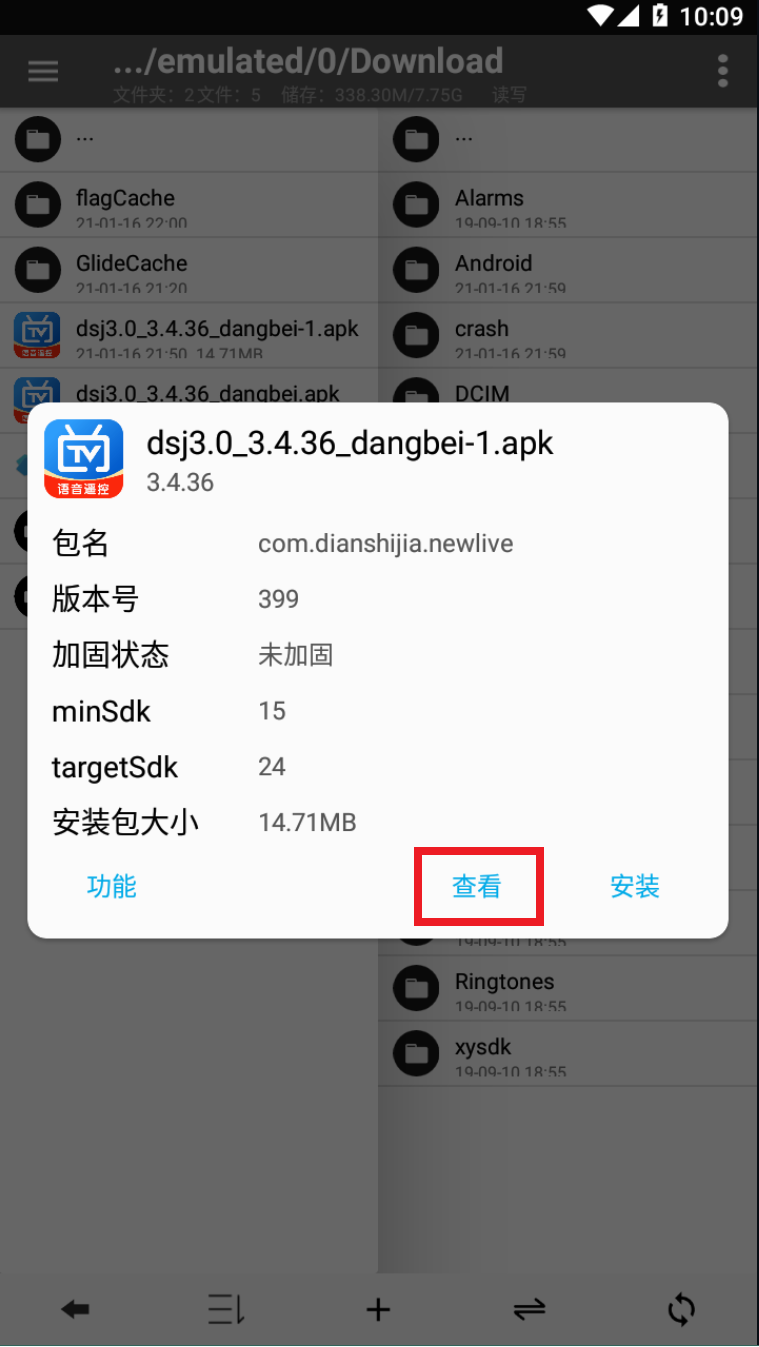Open the 功能 options for this APK
Viewport: 759px width, 1347px height.
[x=111, y=886]
